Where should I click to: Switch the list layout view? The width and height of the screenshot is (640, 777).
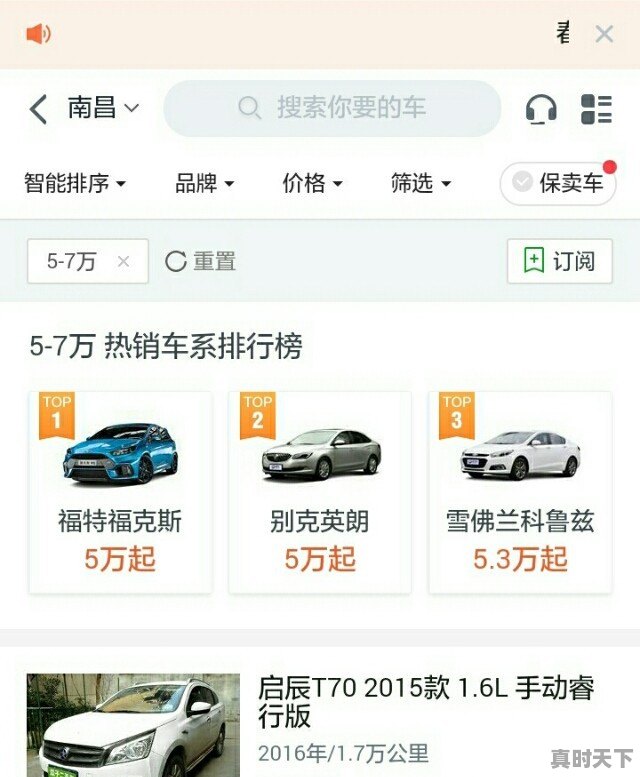point(597,109)
